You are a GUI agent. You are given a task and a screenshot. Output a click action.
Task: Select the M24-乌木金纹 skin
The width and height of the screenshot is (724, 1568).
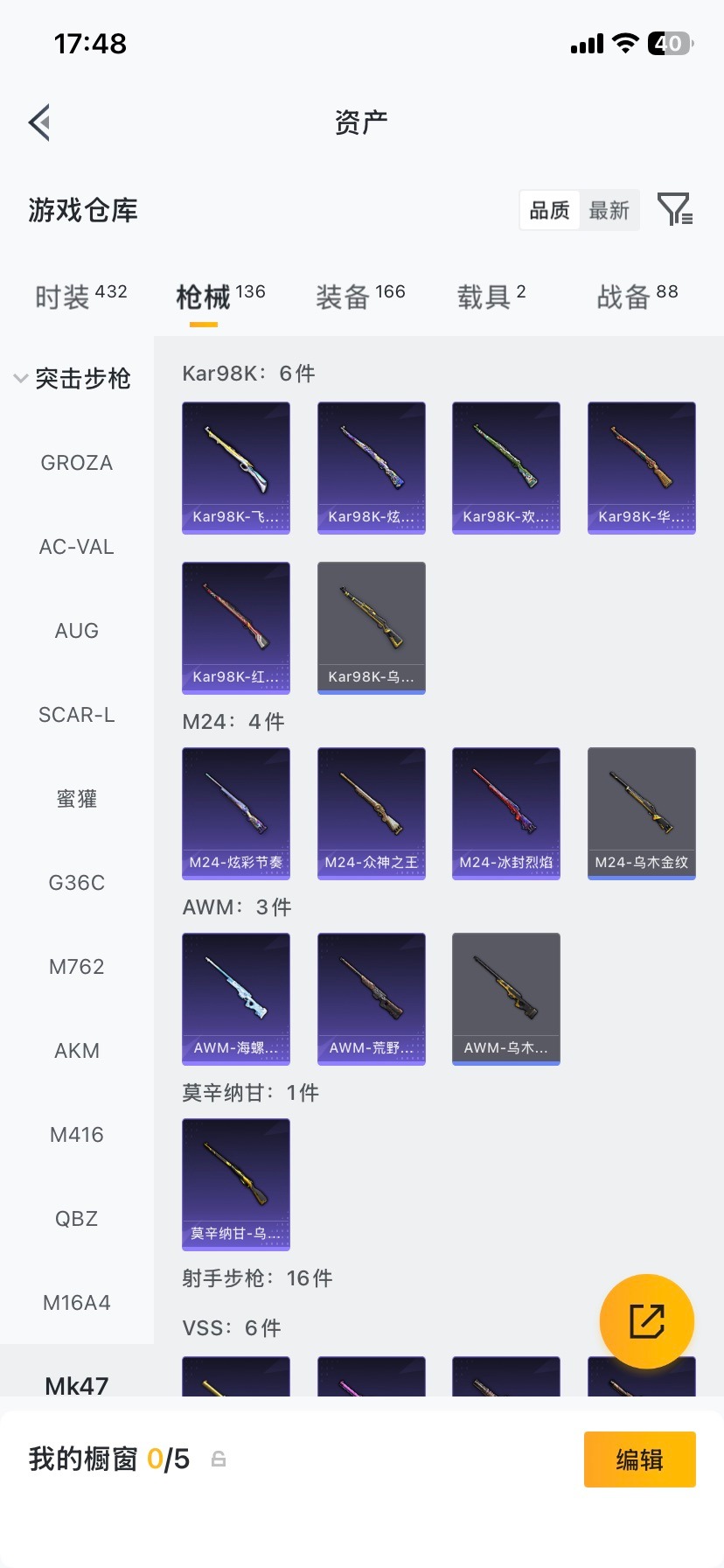pos(641,813)
